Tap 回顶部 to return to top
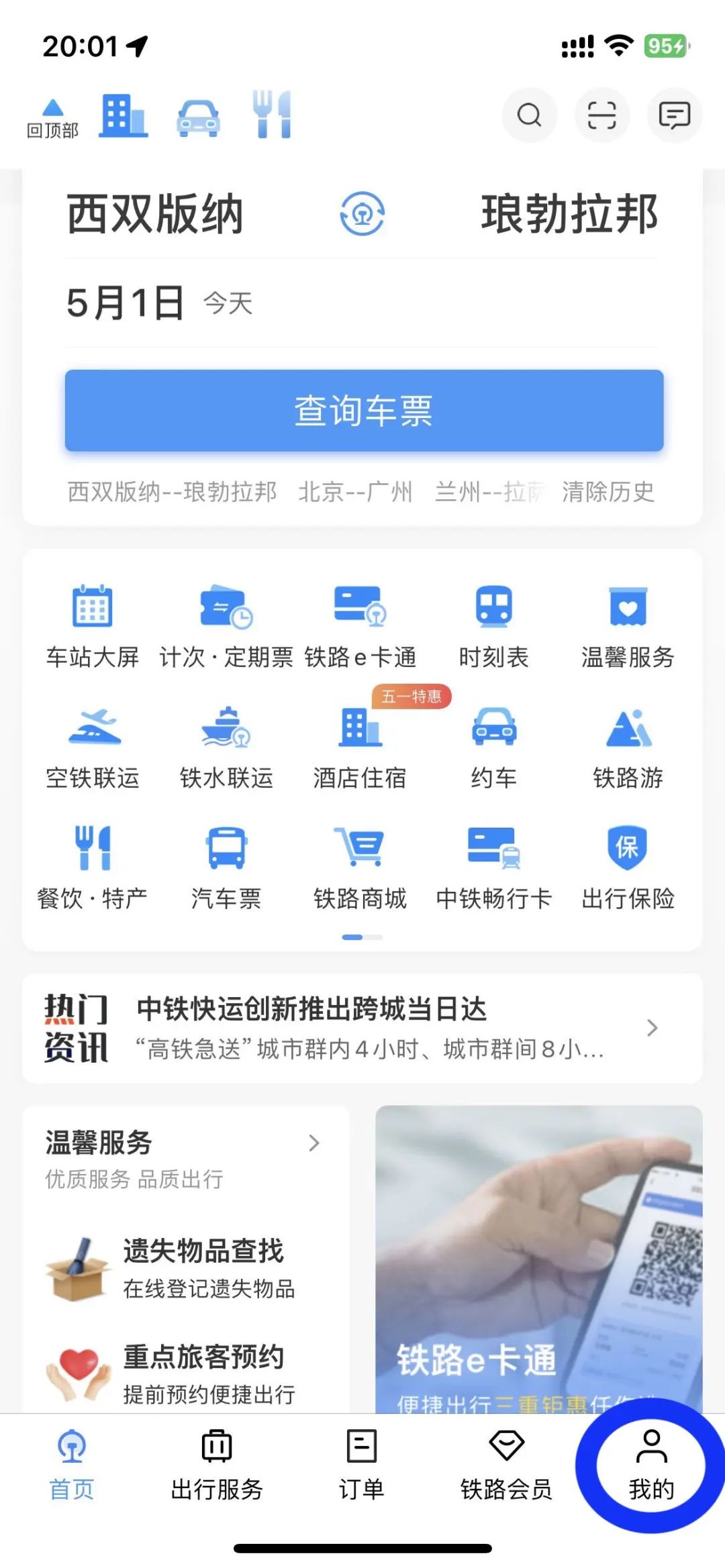This screenshot has height=1568, width=725. [52, 117]
